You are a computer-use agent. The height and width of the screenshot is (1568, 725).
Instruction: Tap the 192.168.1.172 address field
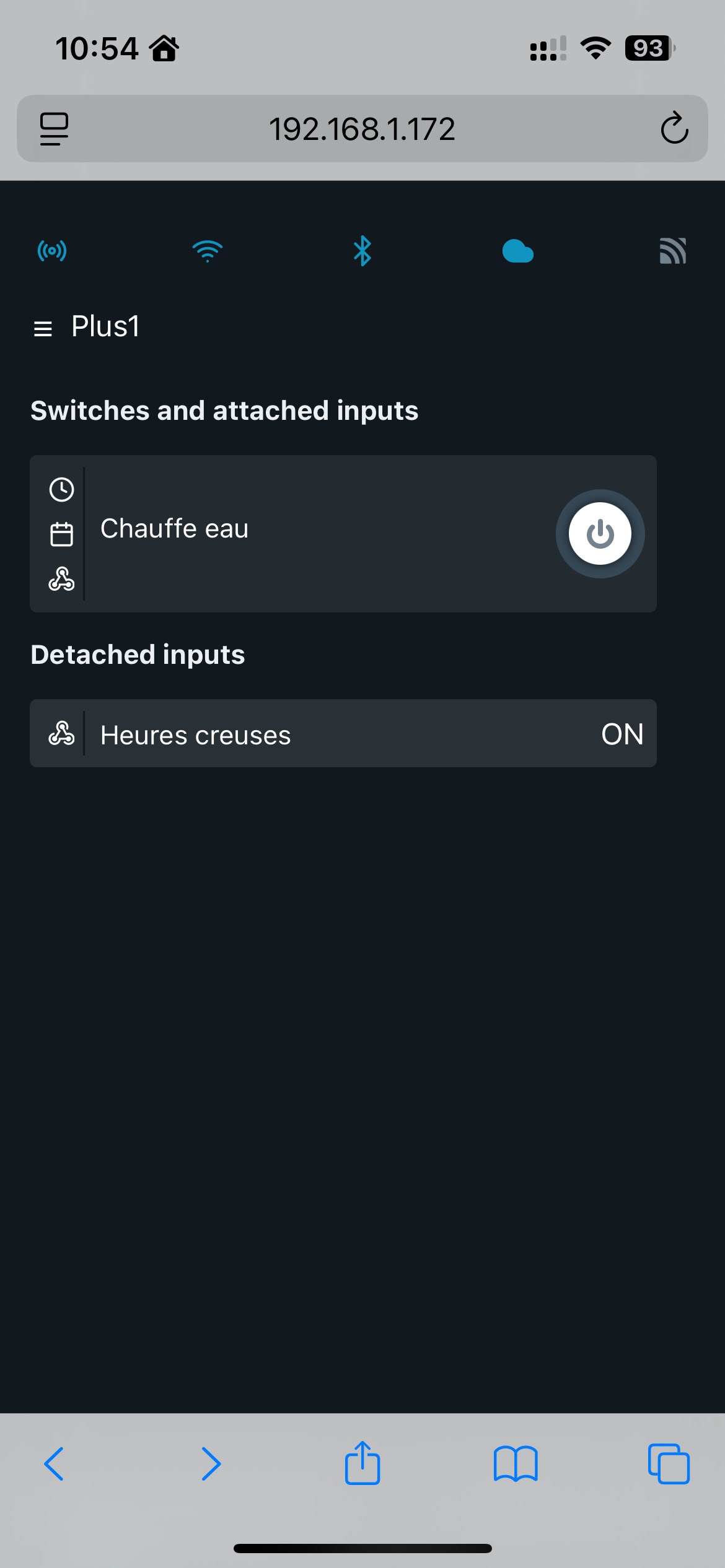[362, 129]
